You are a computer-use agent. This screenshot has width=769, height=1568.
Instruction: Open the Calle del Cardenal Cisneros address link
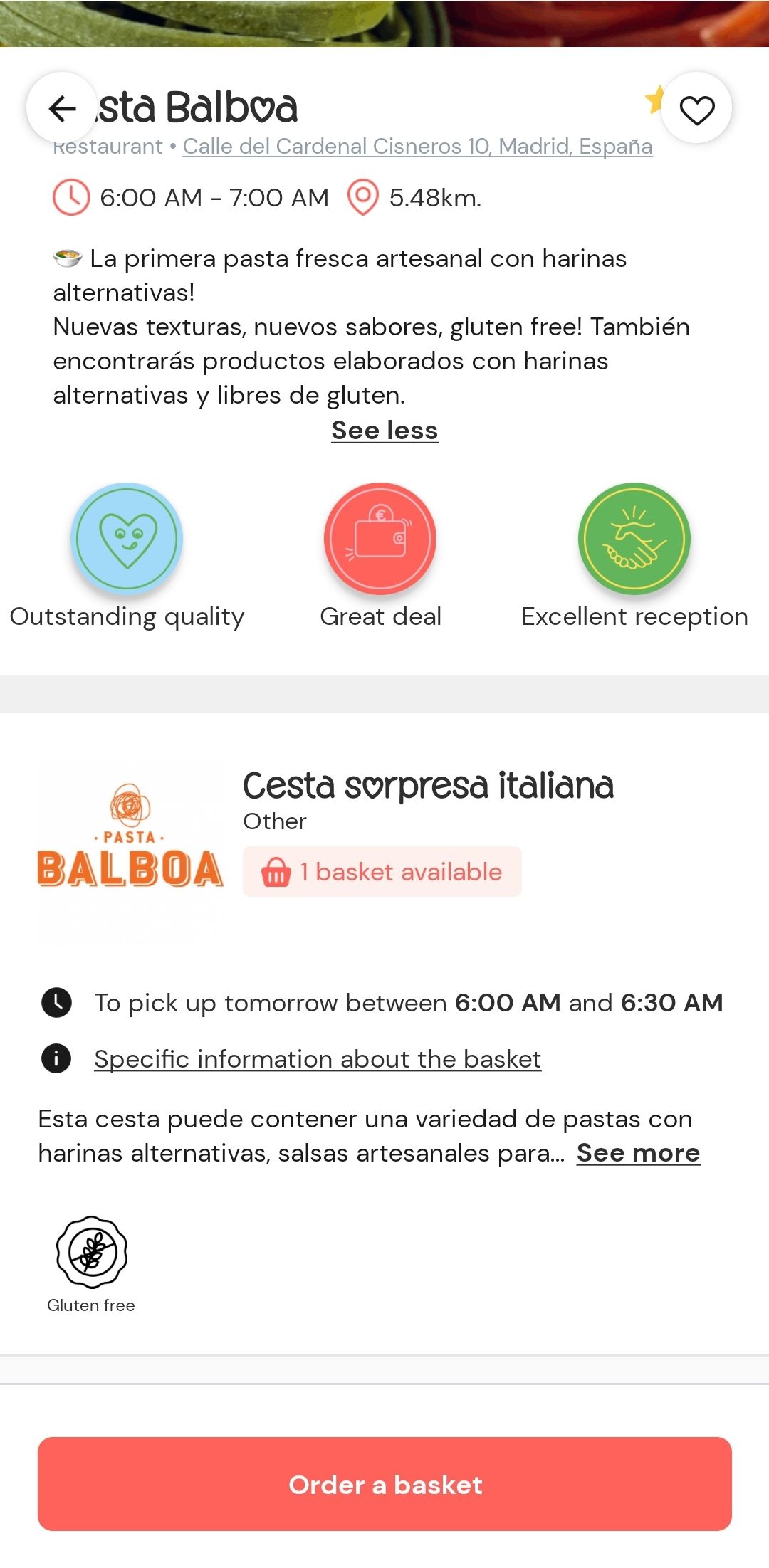pos(417,146)
